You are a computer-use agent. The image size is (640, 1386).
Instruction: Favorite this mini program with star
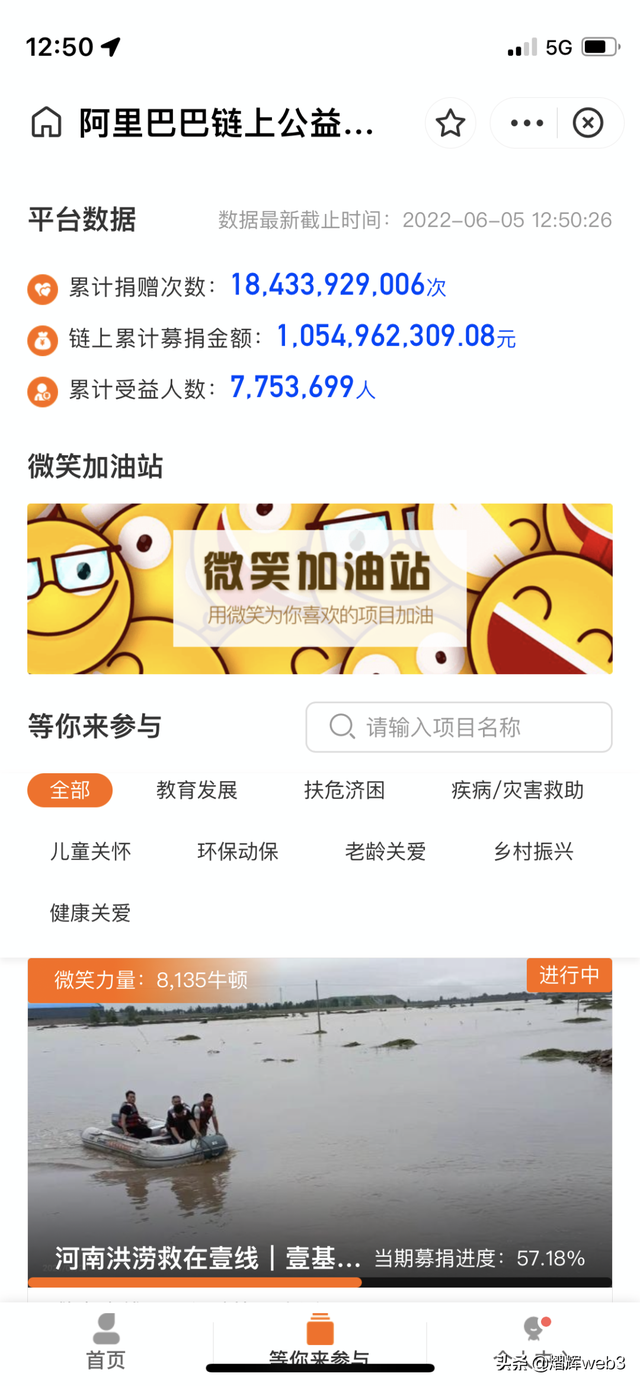pos(450,123)
